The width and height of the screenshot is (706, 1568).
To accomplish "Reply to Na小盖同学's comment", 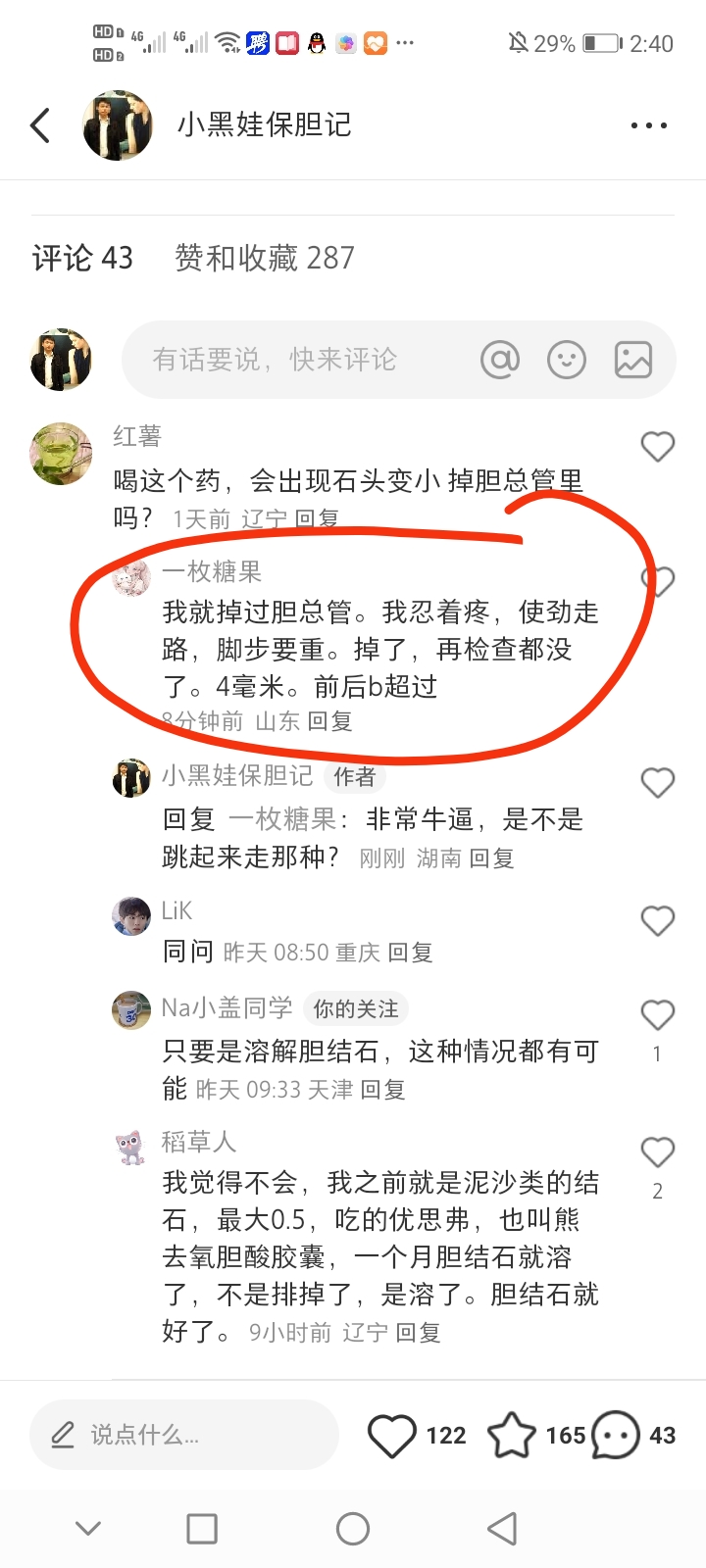I will pos(382,1090).
